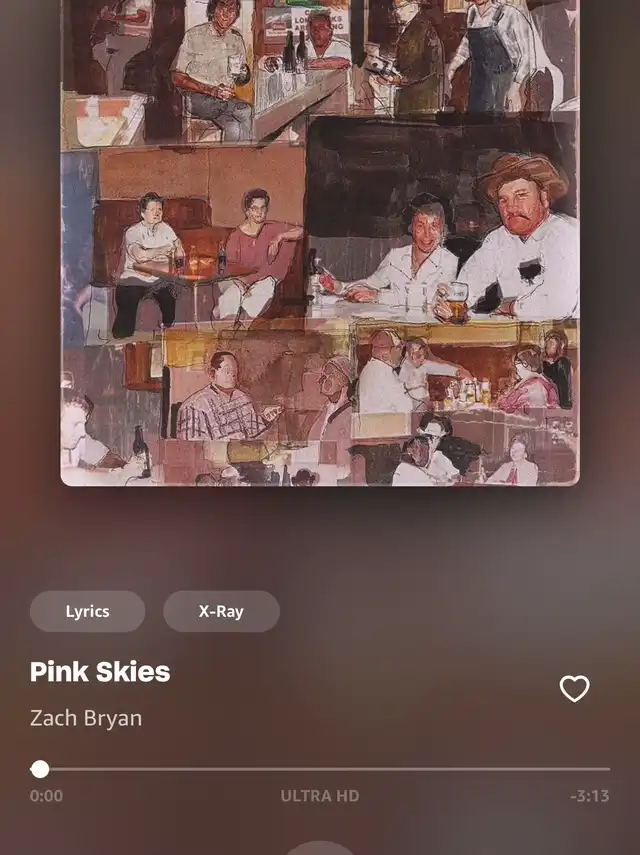The image size is (640, 855).
Task: Like Pink Skies with the heart icon
Action: tap(574, 688)
